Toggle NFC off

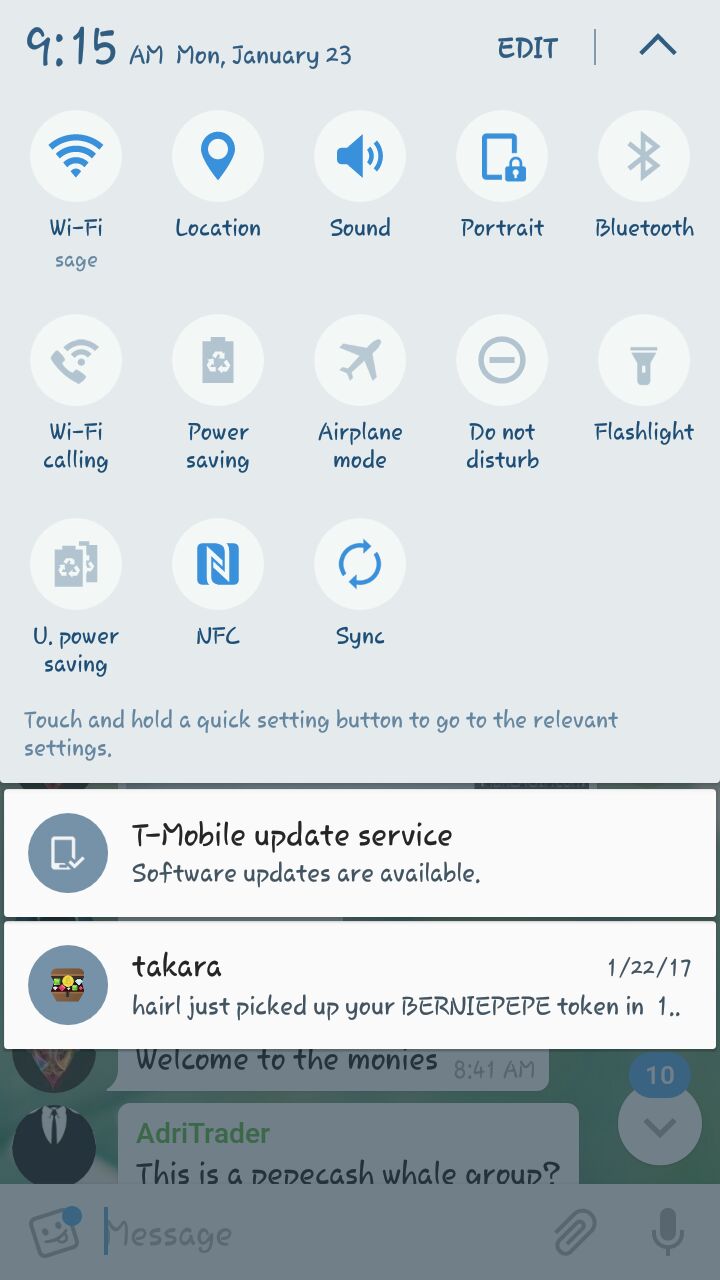218,565
